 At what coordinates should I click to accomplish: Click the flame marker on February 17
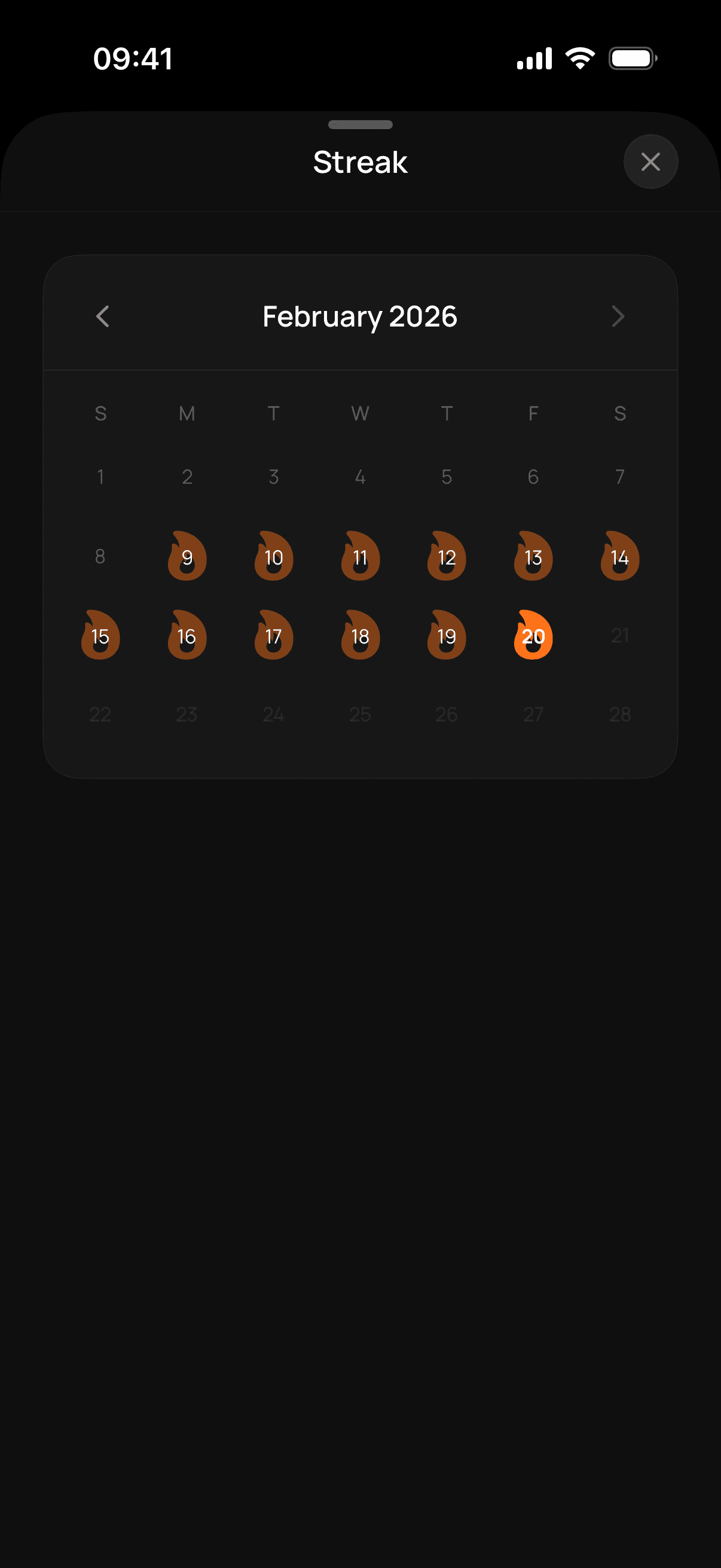click(273, 637)
